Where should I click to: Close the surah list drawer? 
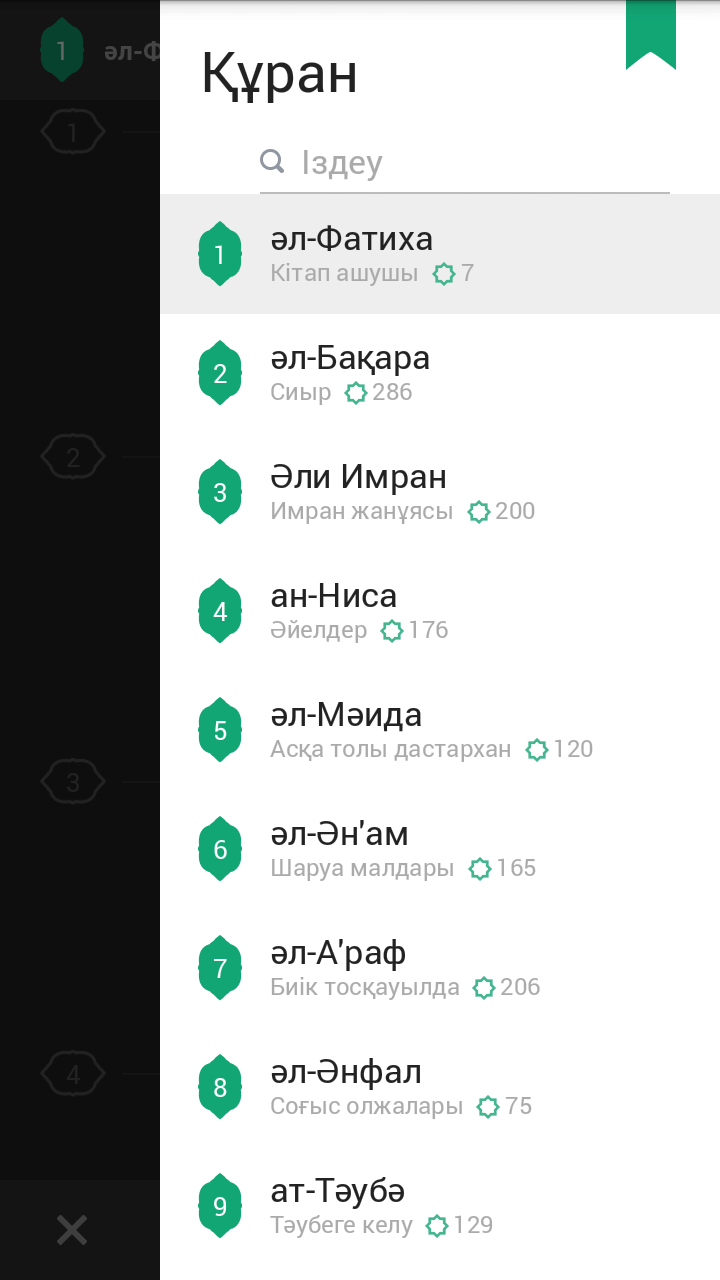pos(72,1230)
